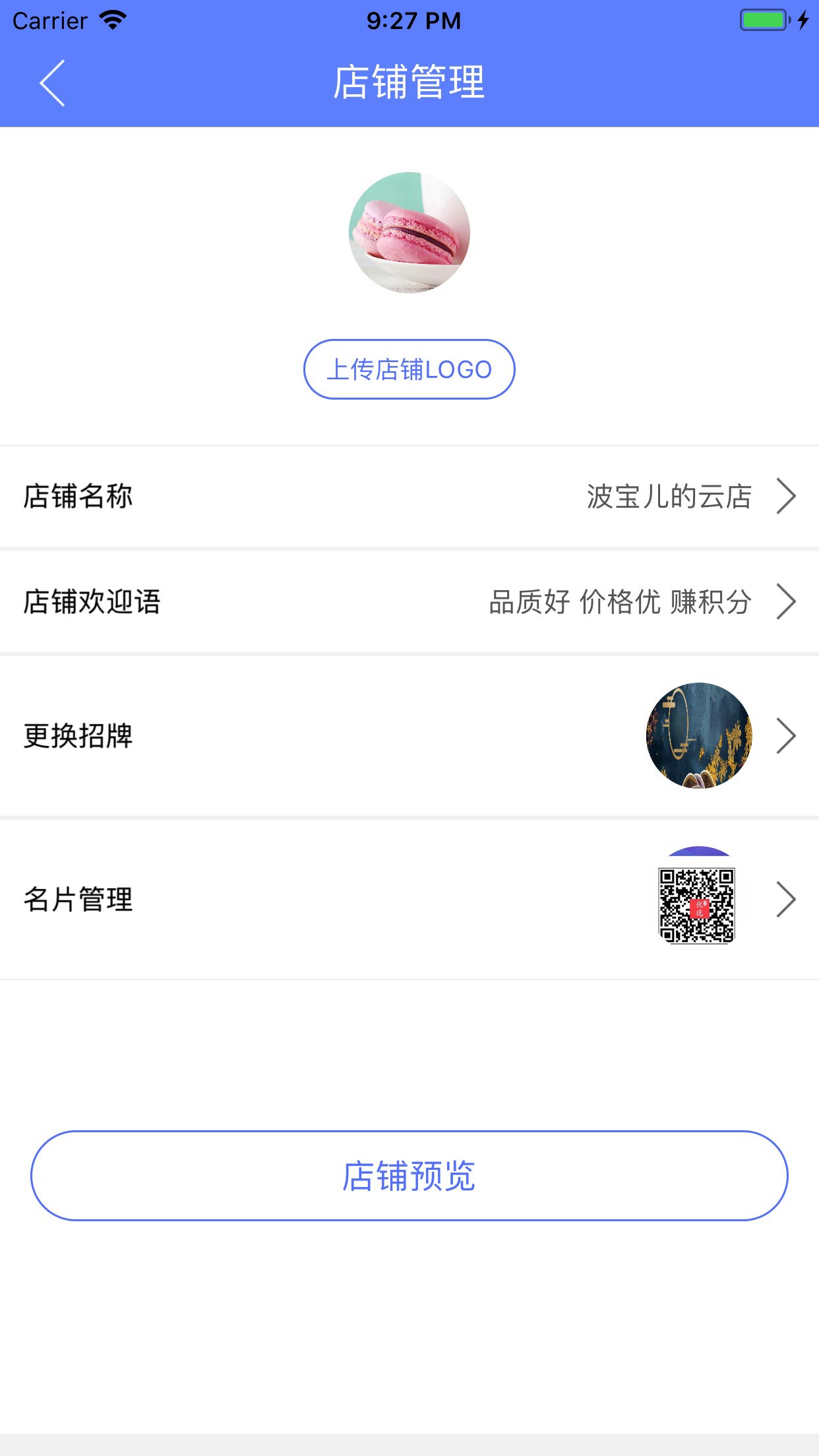Expand the 更换招牌 row via its chevron

786,737
